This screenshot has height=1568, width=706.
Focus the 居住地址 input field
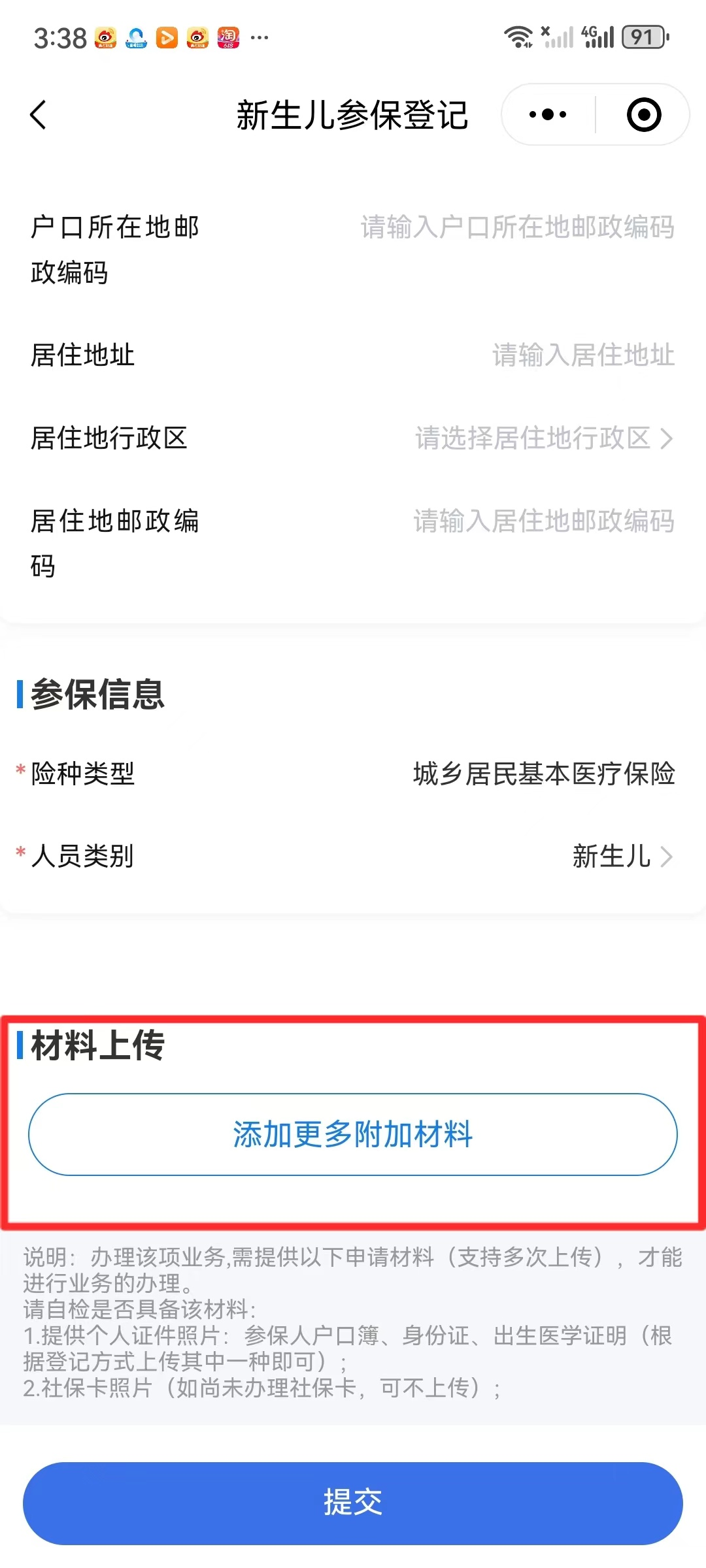(582, 355)
